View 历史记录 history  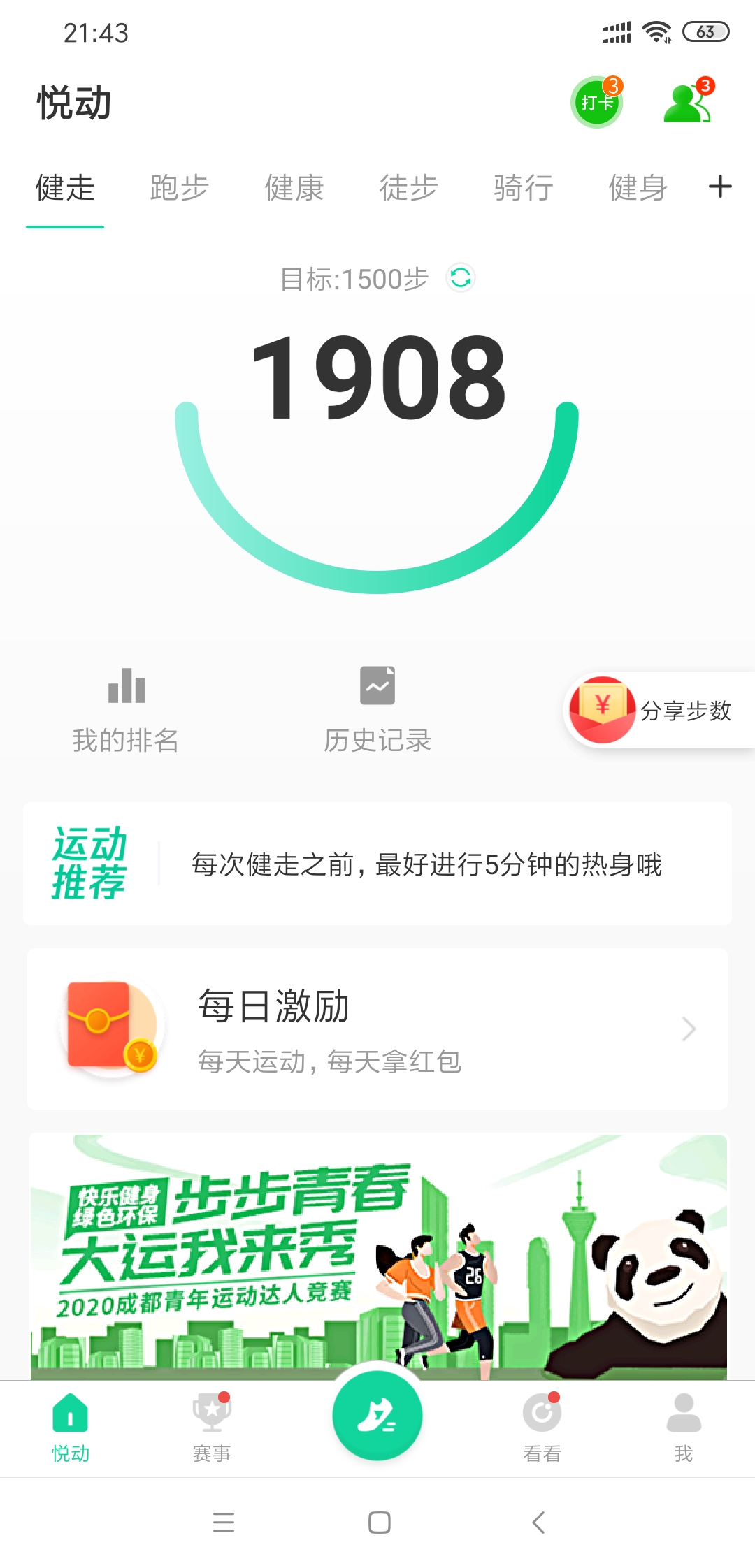coord(377,709)
